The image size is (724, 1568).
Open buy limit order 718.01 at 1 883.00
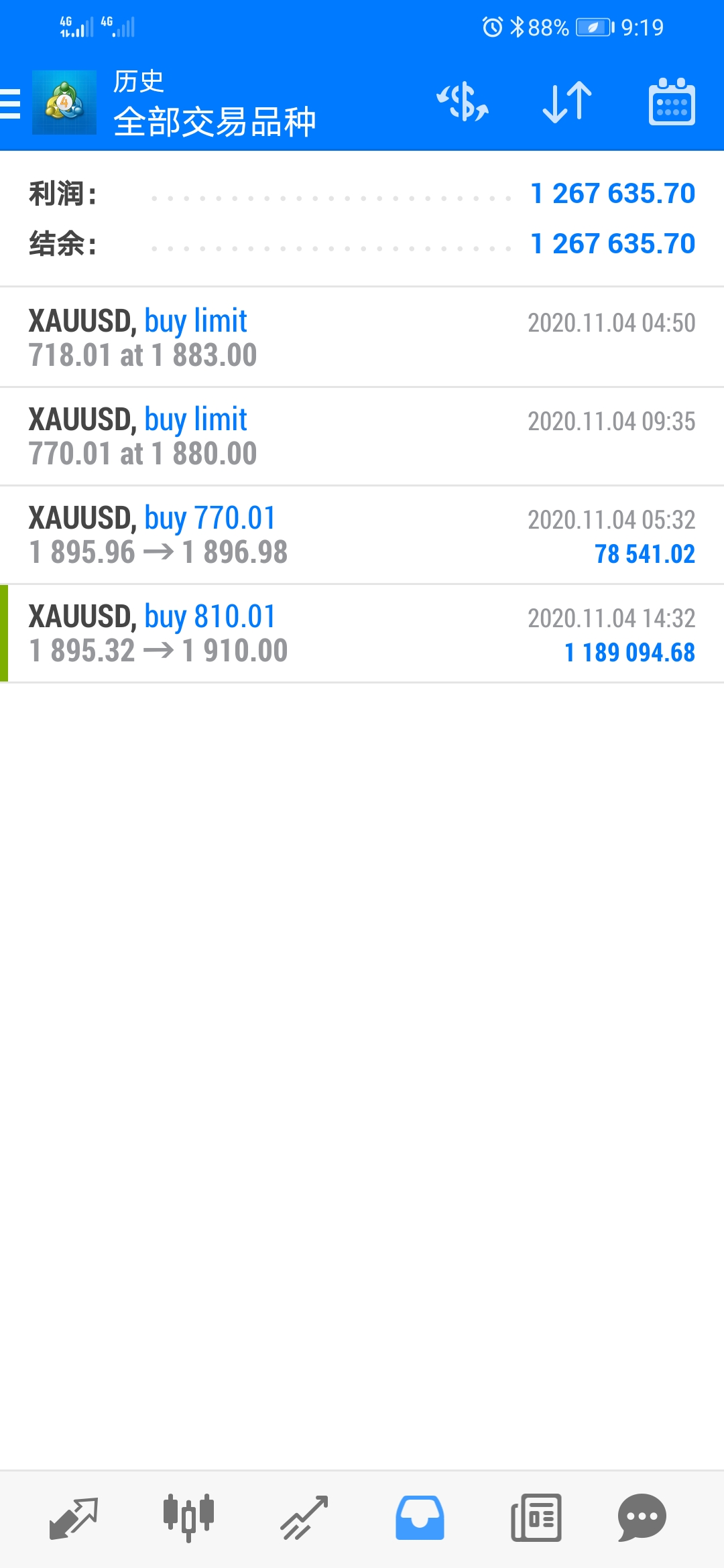coord(362,338)
